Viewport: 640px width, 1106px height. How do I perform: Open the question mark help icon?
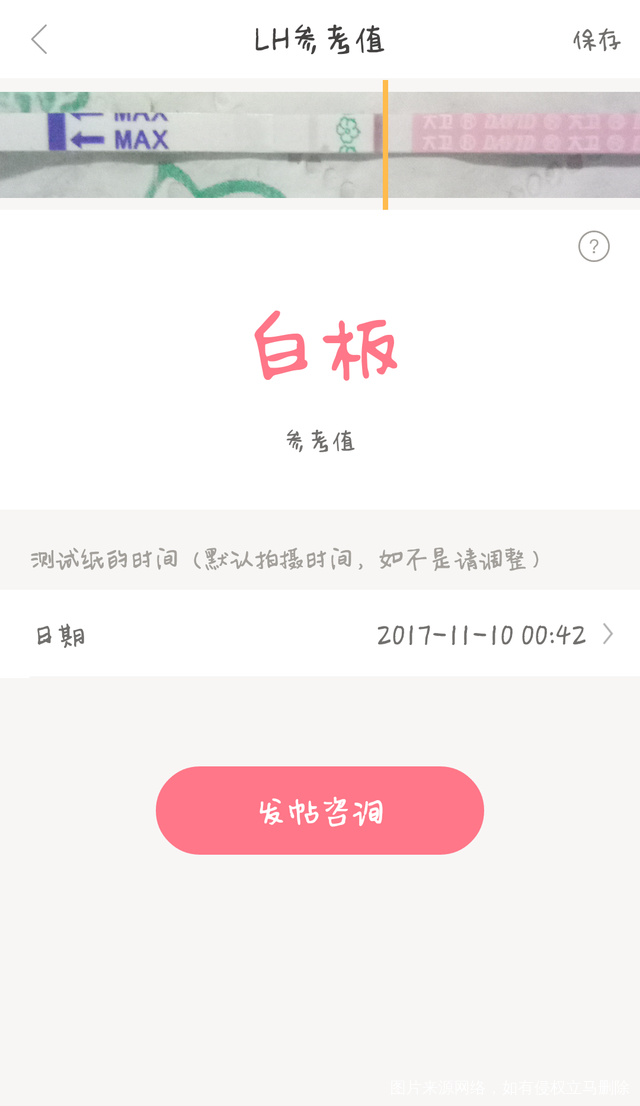click(594, 246)
